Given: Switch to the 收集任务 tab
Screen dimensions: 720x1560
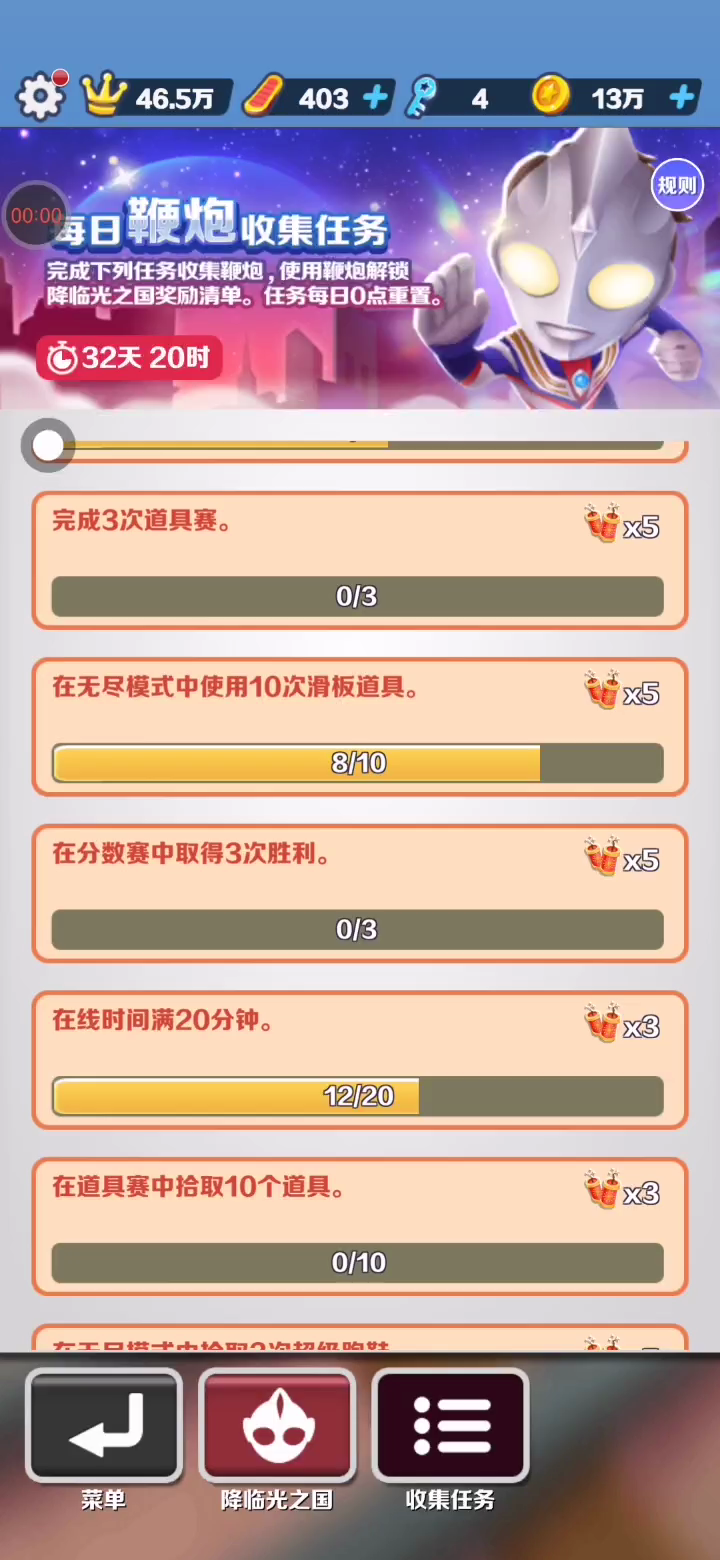Looking at the screenshot, I should coord(450,1425).
